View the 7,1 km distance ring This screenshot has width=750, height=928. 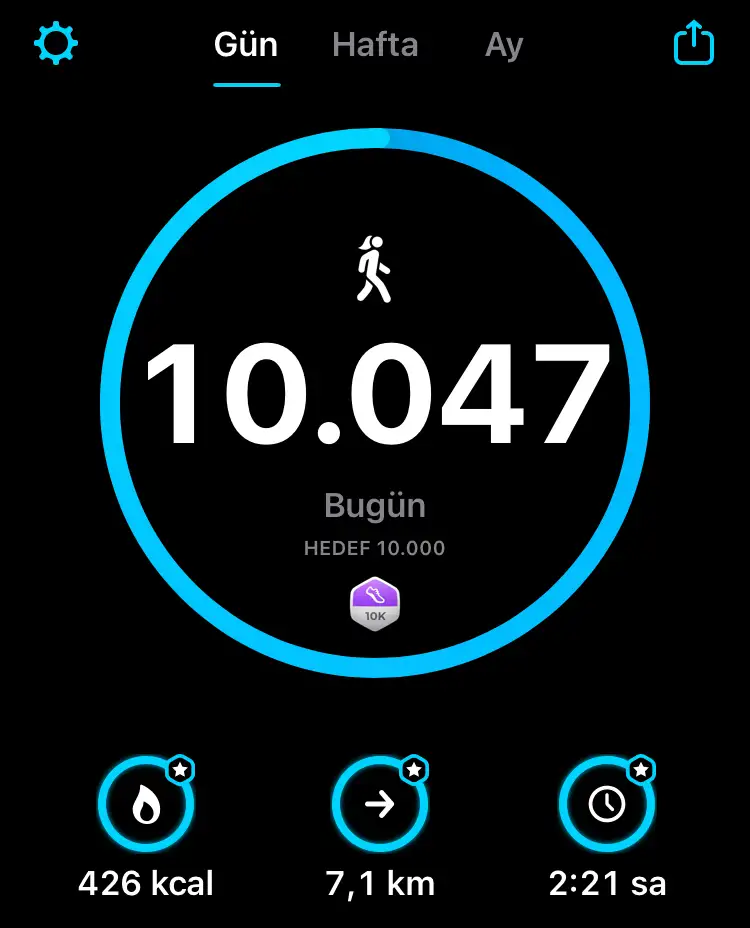pyautogui.click(x=380, y=805)
